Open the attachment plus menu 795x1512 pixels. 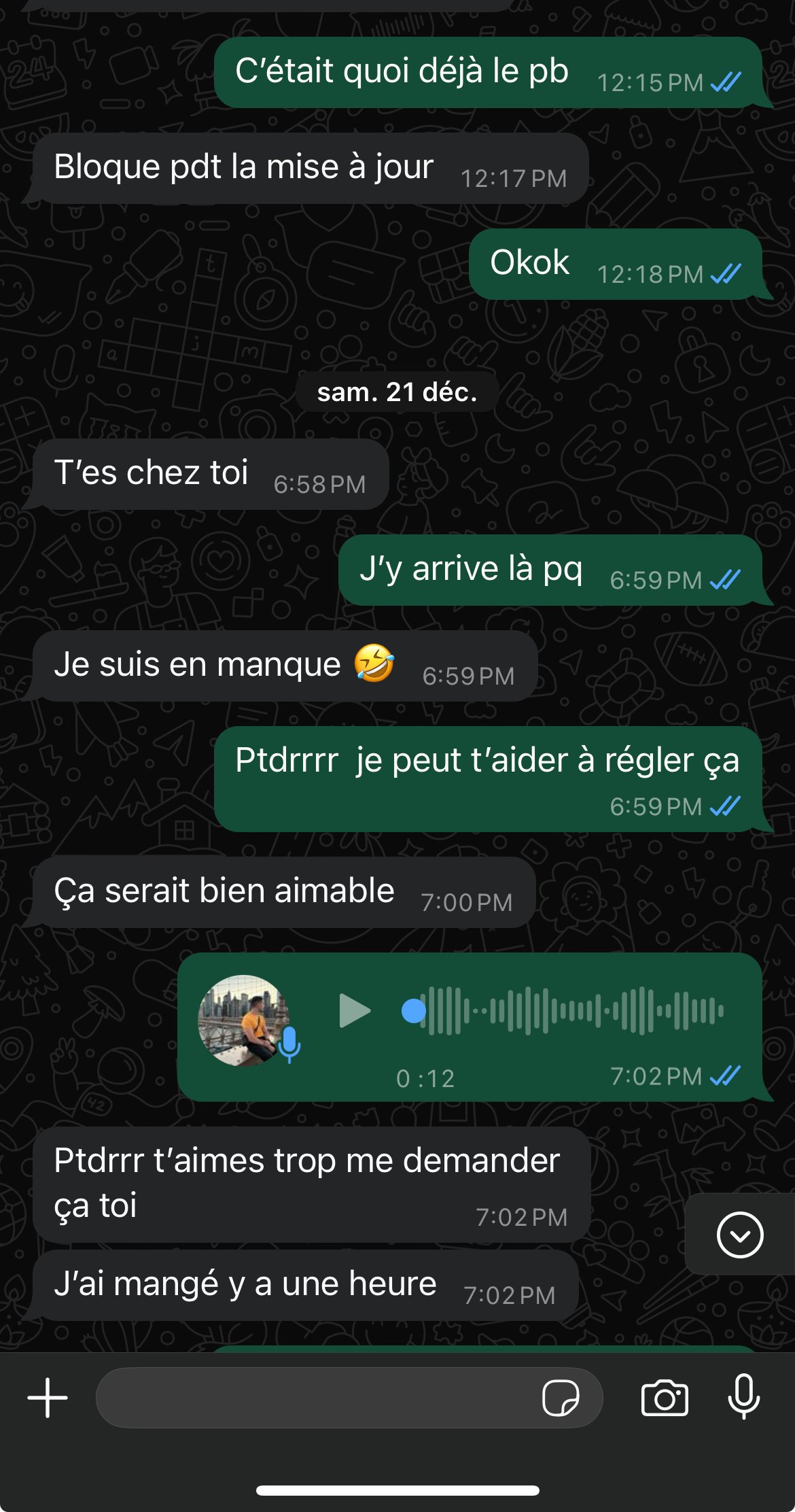click(48, 1398)
